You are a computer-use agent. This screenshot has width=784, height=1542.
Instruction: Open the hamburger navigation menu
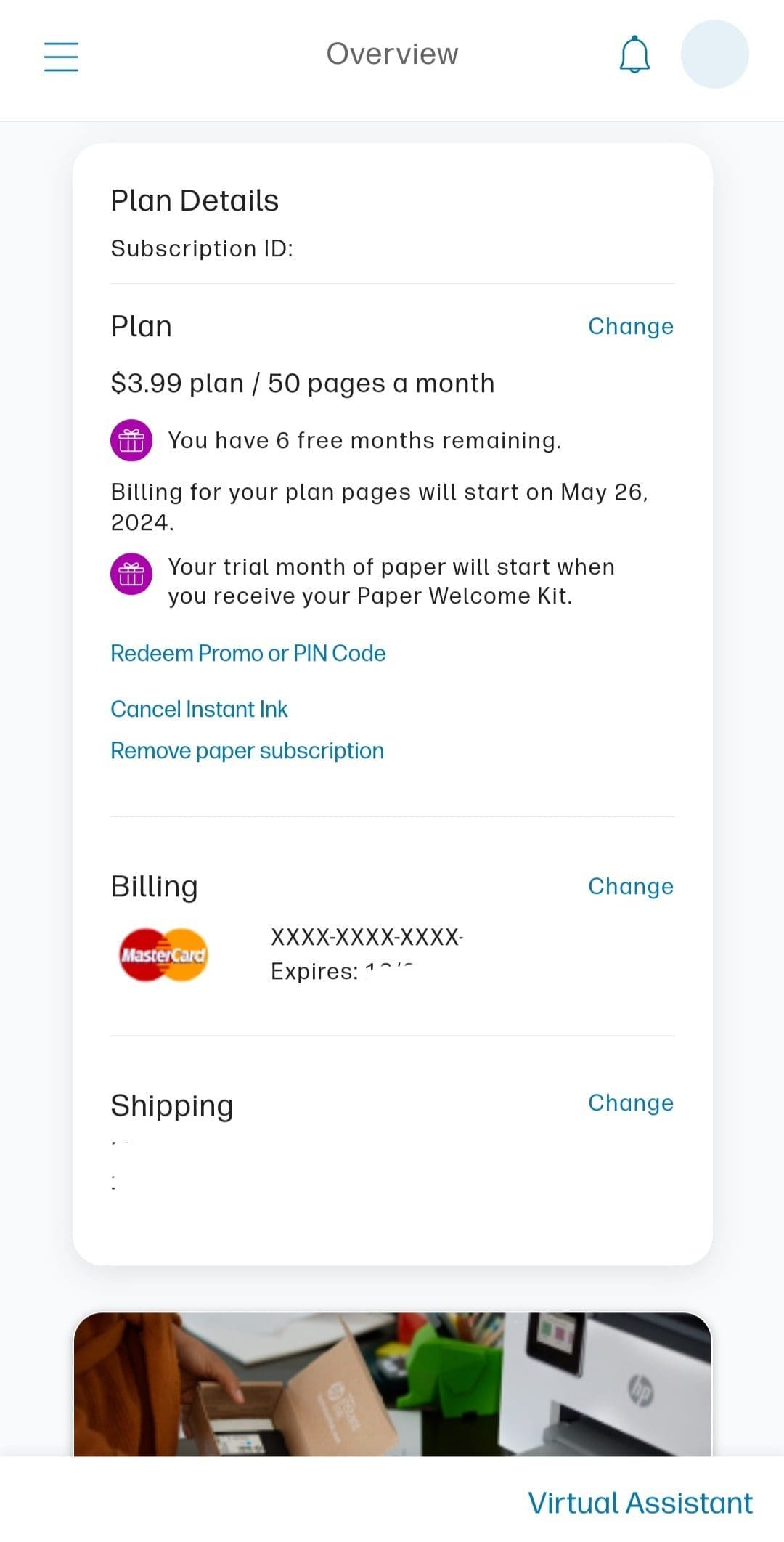[61, 56]
